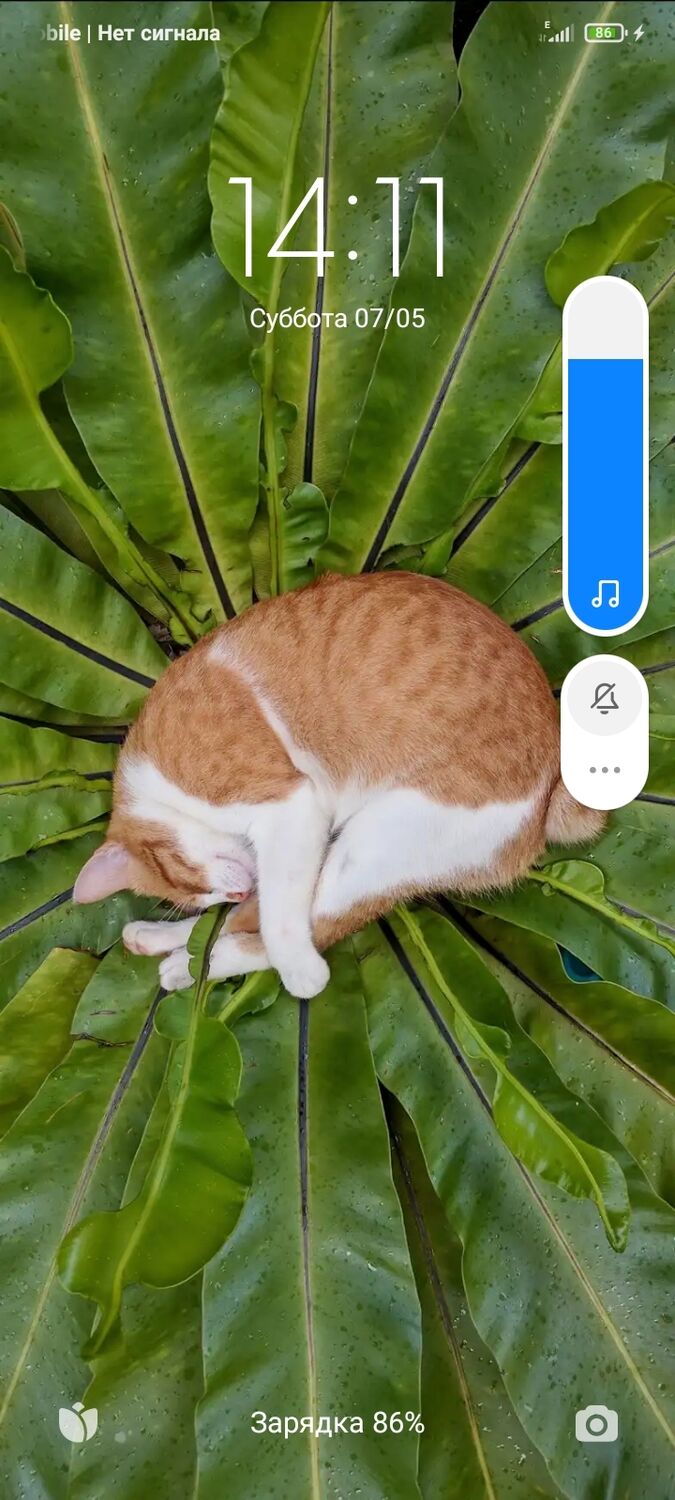Expand more volume options

click(605, 770)
